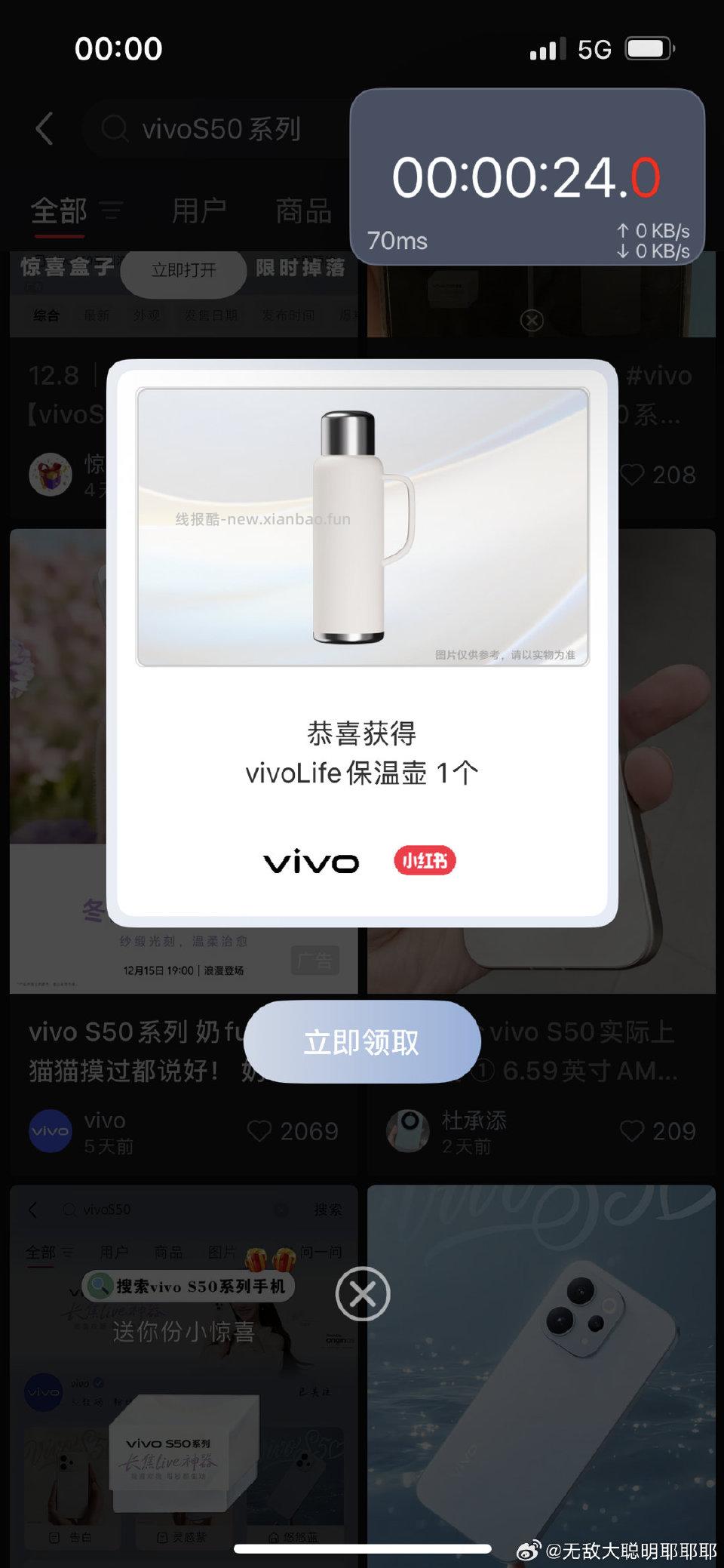Image resolution: width=724 pixels, height=1568 pixels.
Task: Open the vivo account avatar
Action: [x=49, y=1130]
